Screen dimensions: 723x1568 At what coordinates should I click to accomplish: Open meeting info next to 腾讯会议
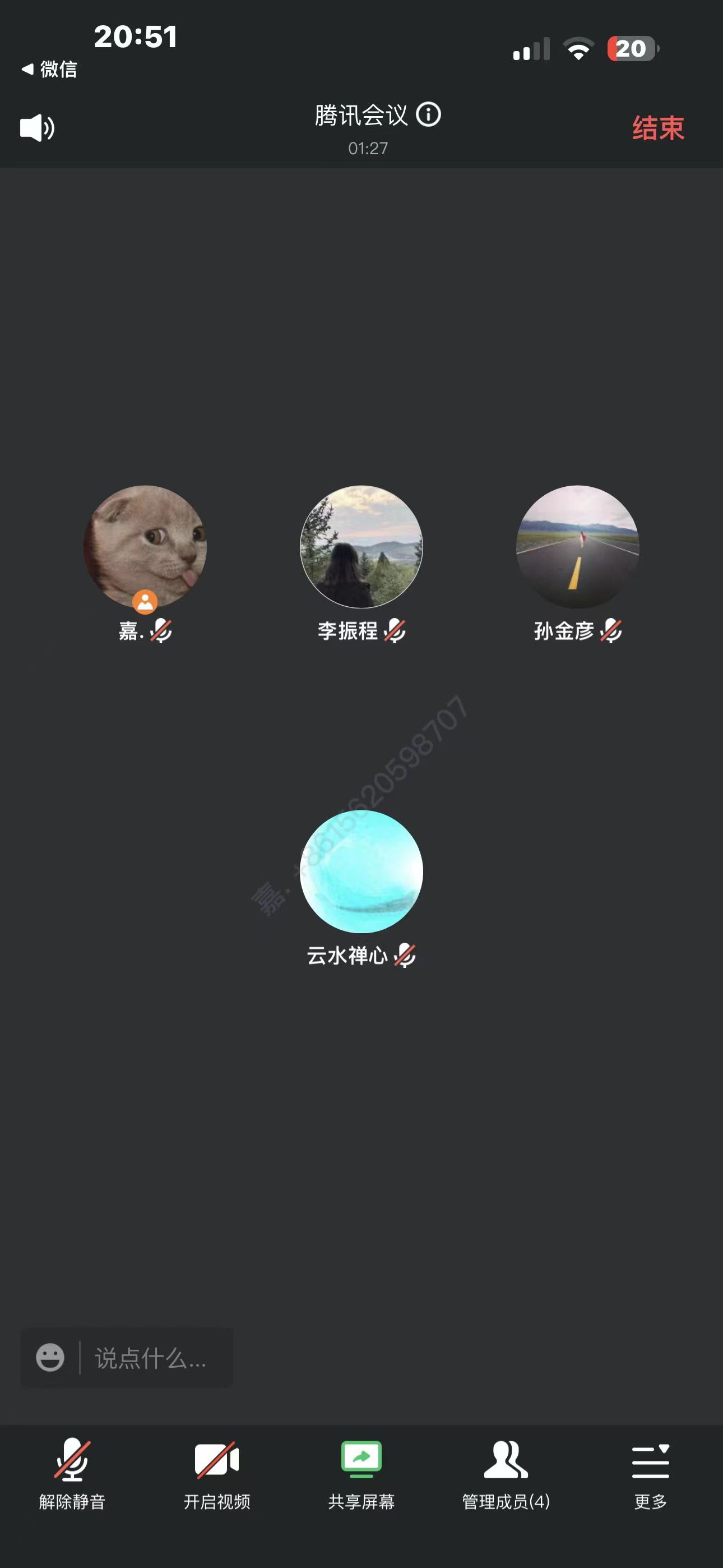[x=428, y=114]
